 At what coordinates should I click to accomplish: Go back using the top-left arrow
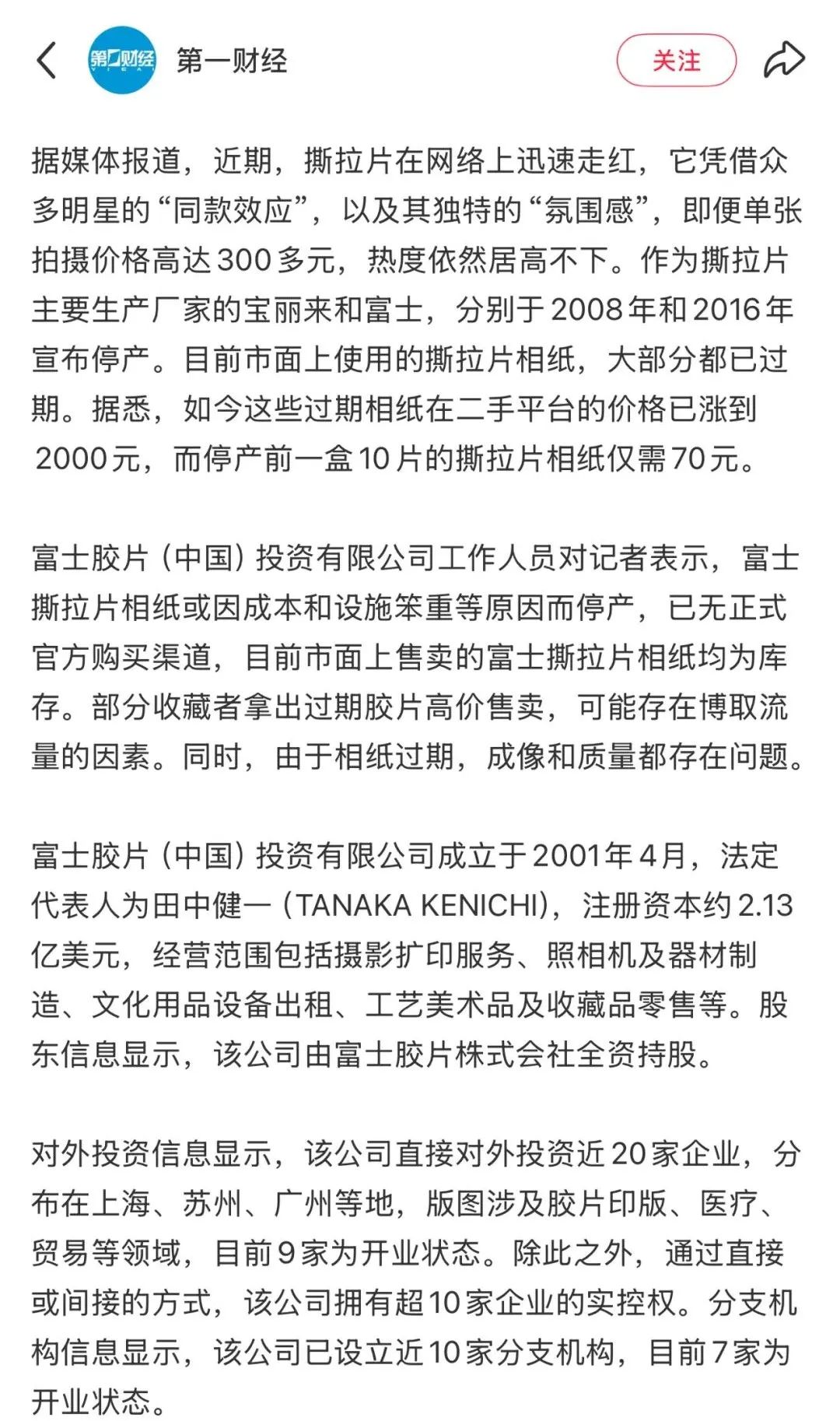tap(47, 61)
